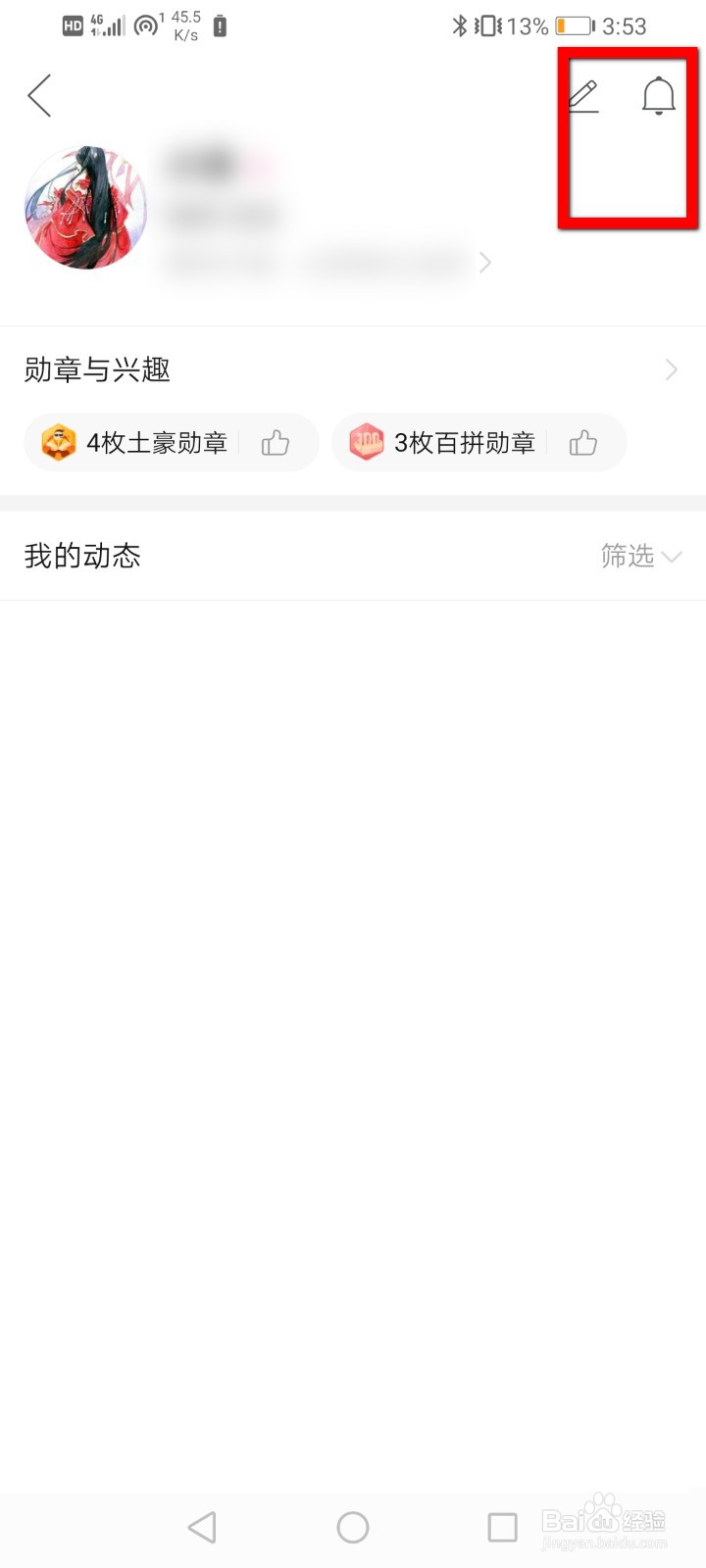The image size is (706, 1568).
Task: Expand the profile info with the right chevron
Action: coord(484,262)
